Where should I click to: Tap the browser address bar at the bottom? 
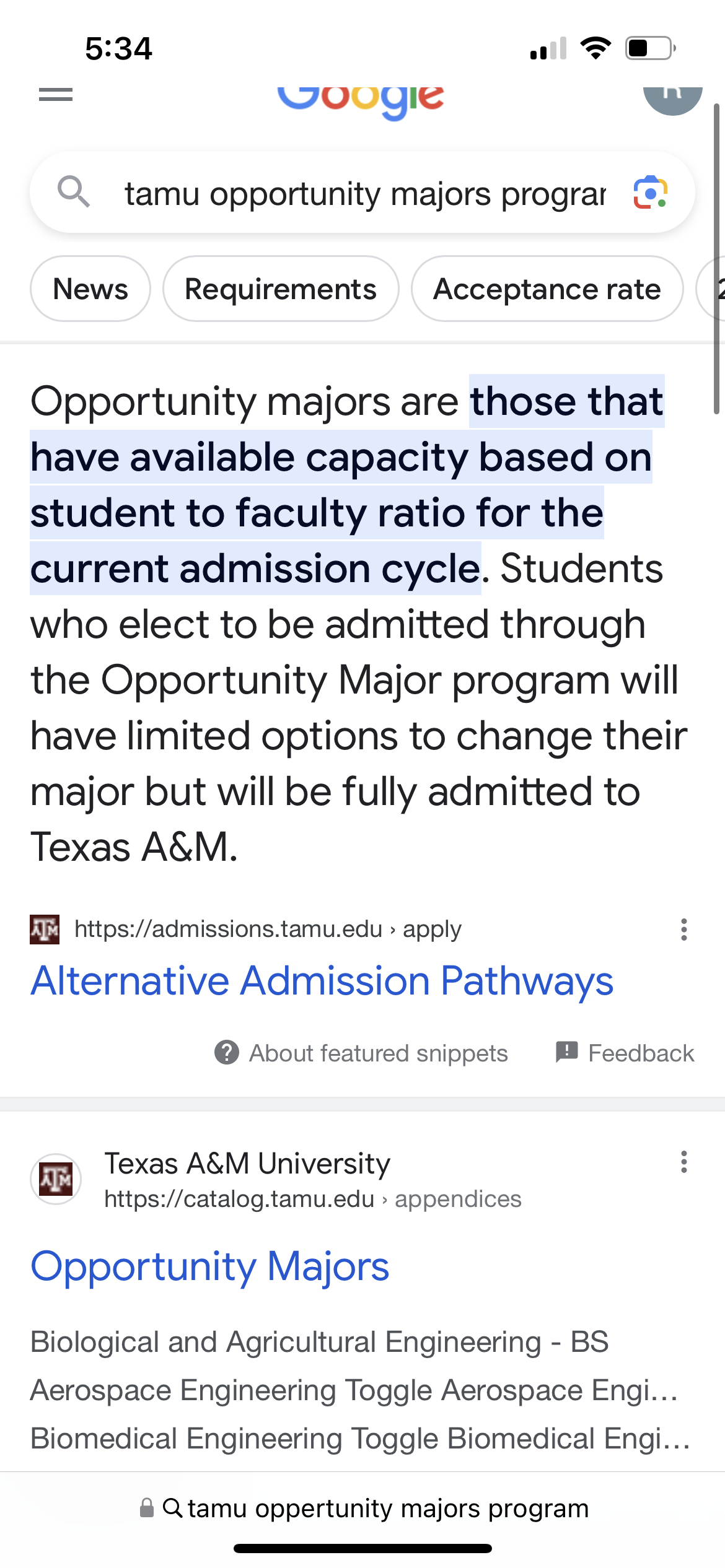(363, 1509)
